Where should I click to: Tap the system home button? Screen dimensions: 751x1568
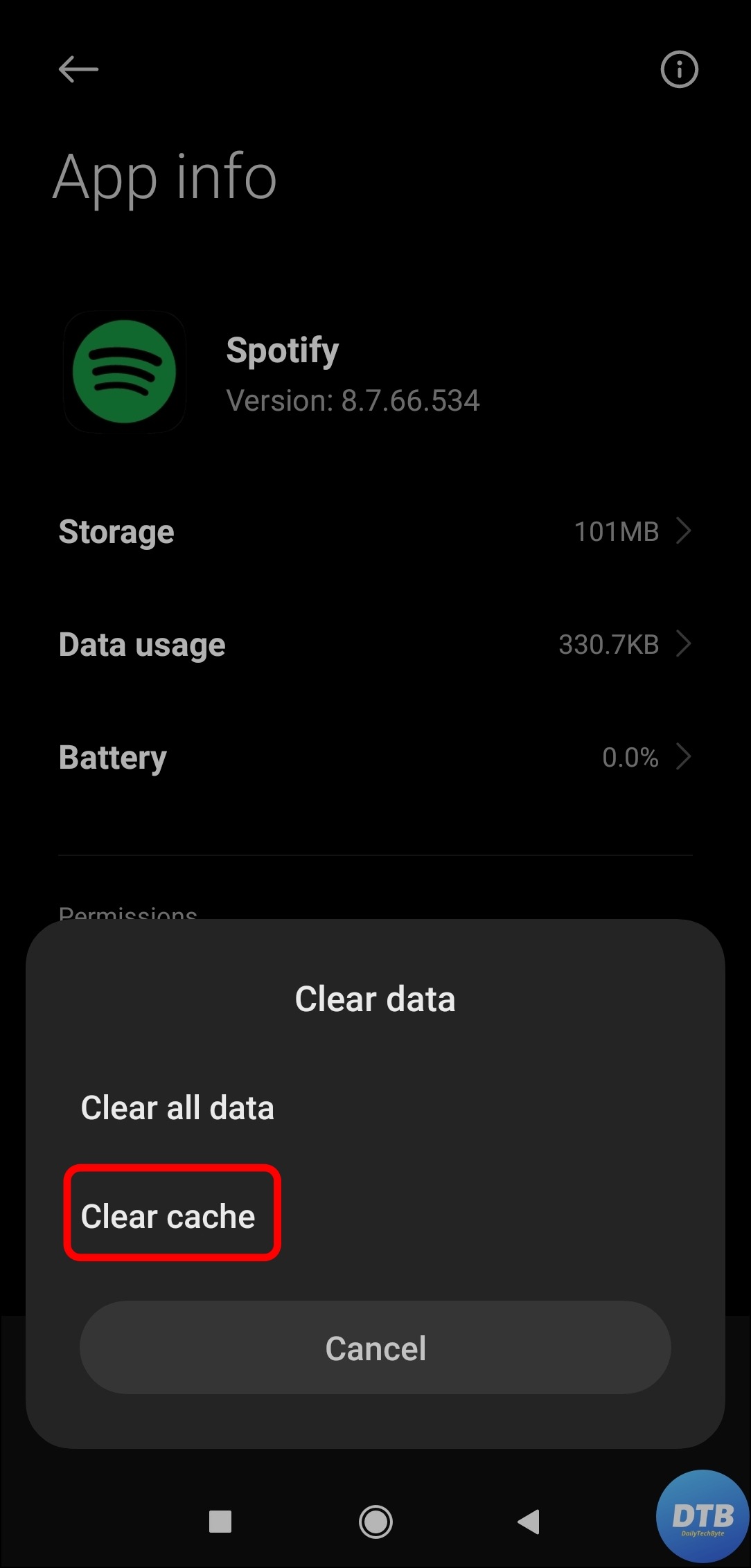(375, 1522)
